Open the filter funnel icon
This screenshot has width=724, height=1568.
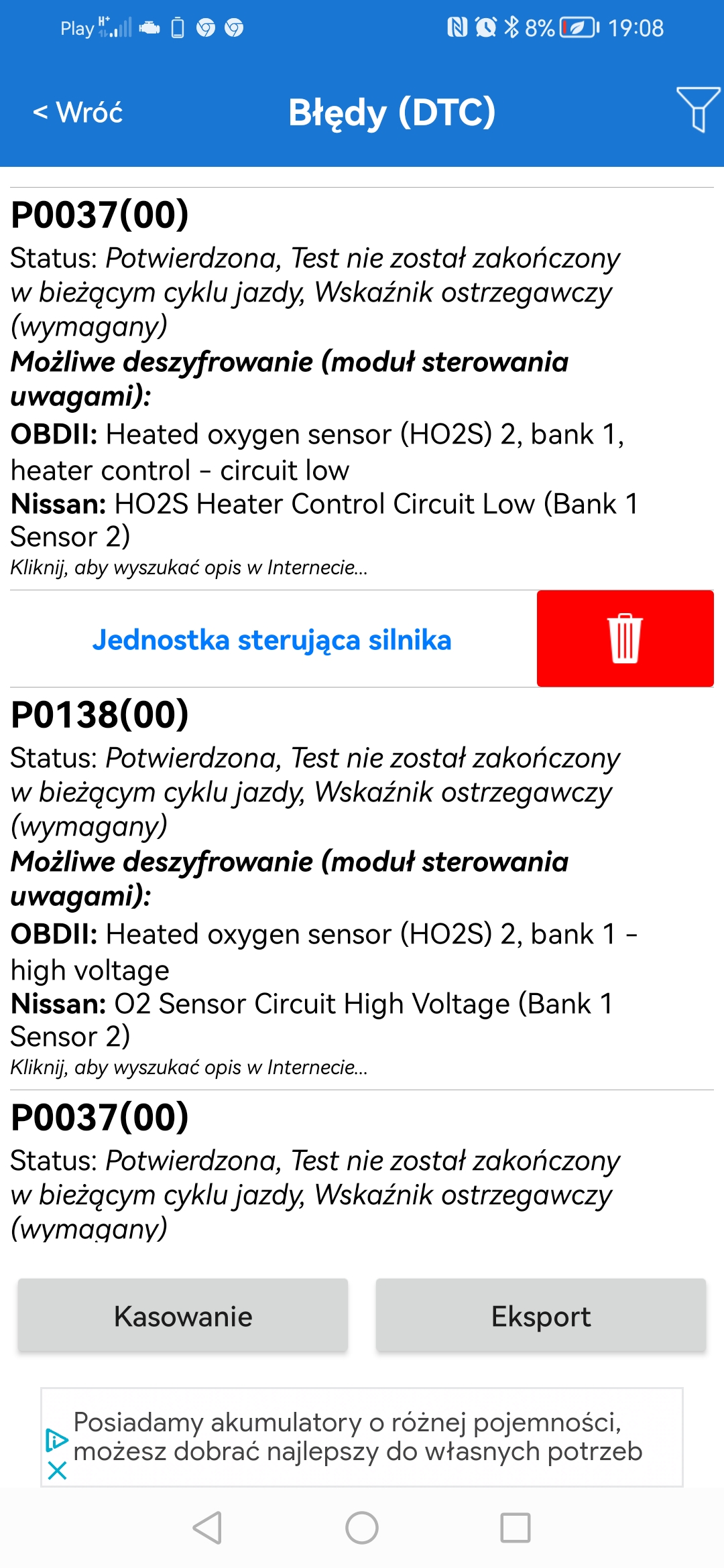pyautogui.click(x=698, y=109)
